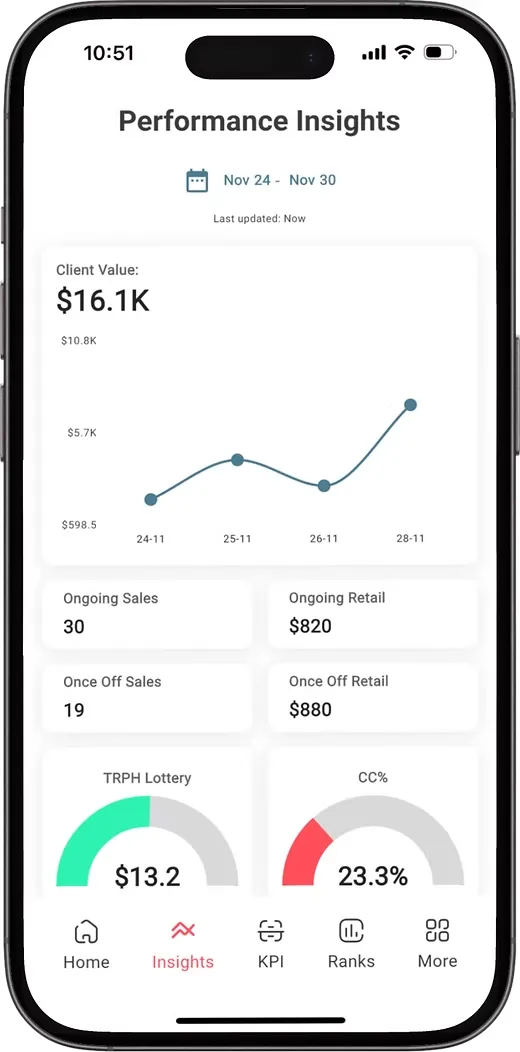Viewport: 520px width, 1052px height.
Task: Switch to the KPI tab
Action: (270, 945)
